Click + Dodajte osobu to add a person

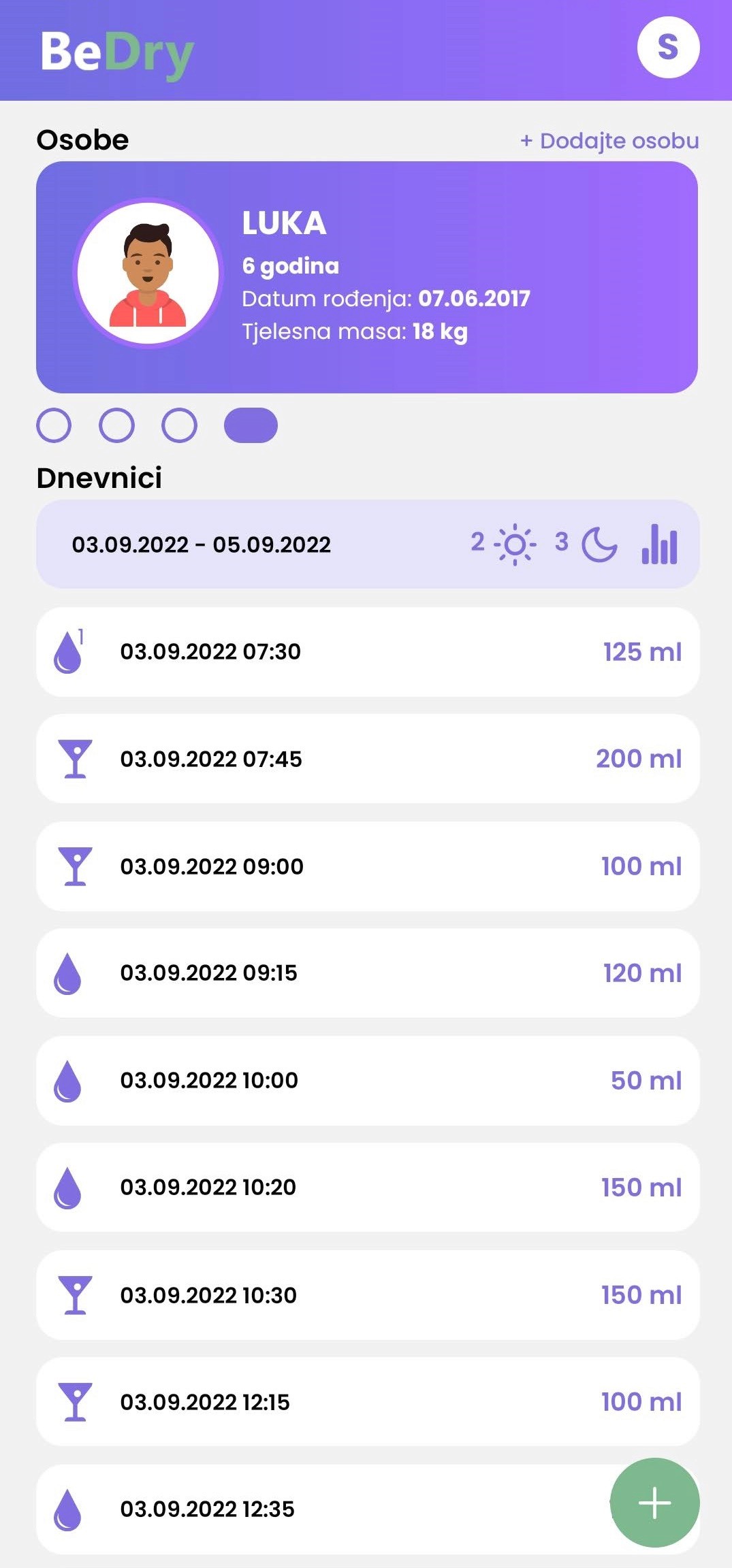click(x=609, y=142)
